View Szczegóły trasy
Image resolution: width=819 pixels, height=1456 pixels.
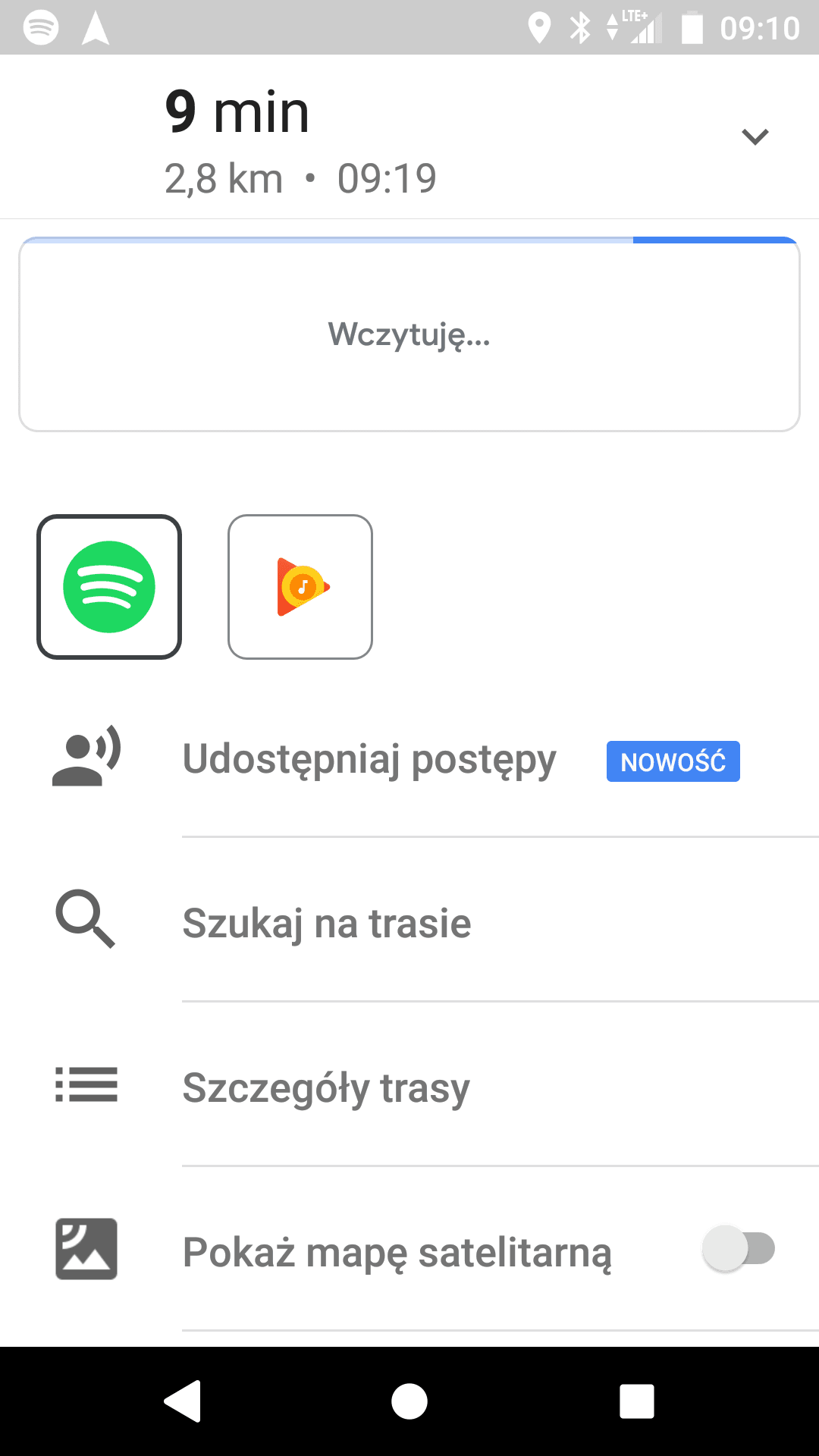coord(409,1087)
